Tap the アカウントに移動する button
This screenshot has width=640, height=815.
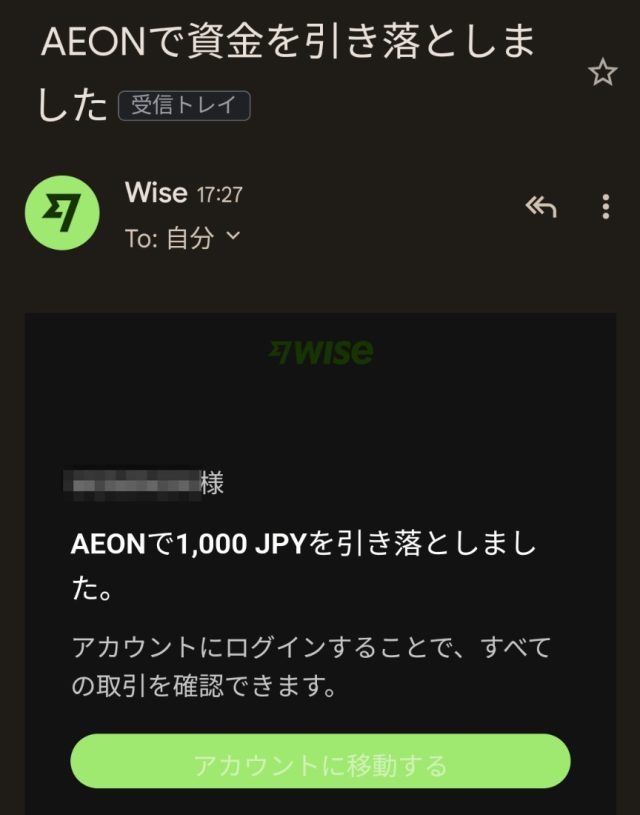320,765
